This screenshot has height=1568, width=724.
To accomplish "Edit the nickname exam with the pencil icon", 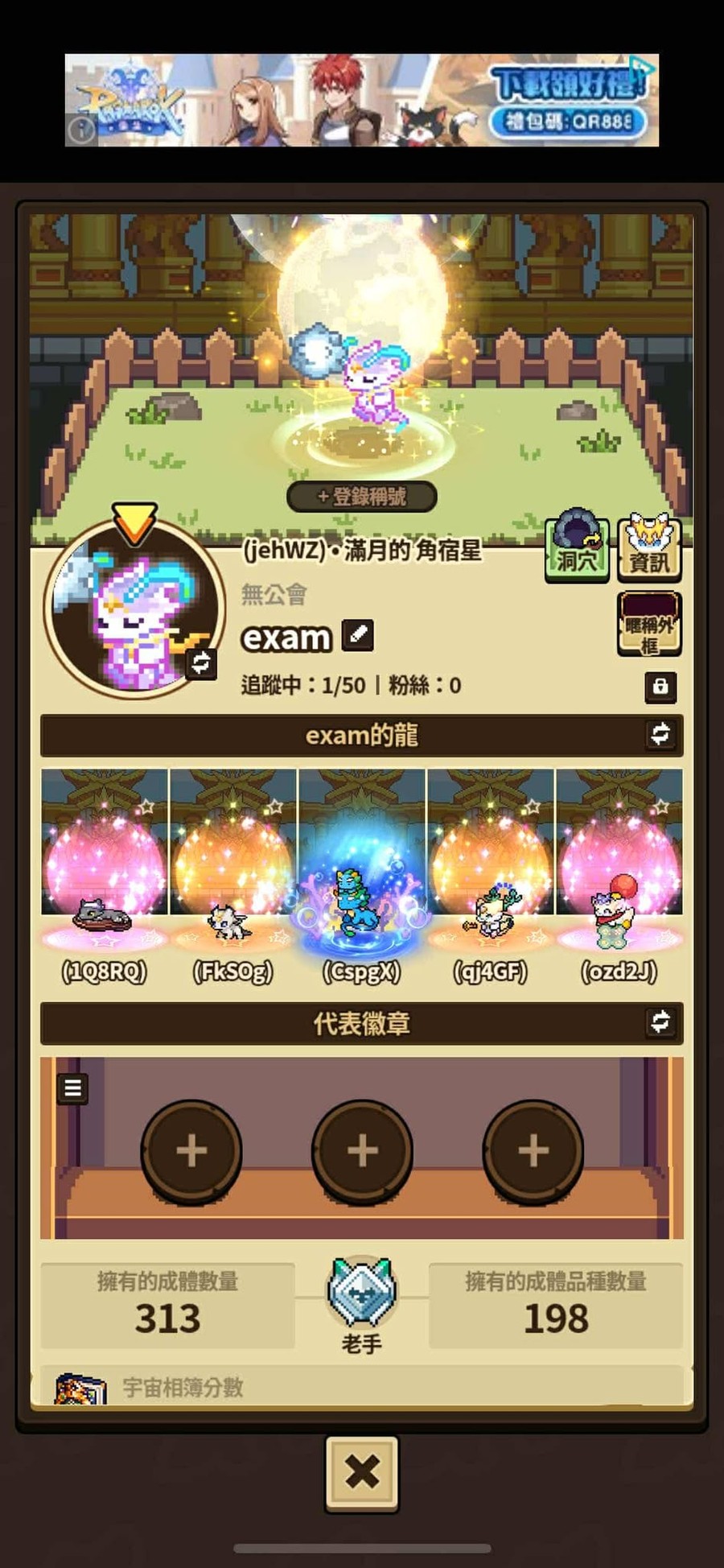I will point(358,635).
